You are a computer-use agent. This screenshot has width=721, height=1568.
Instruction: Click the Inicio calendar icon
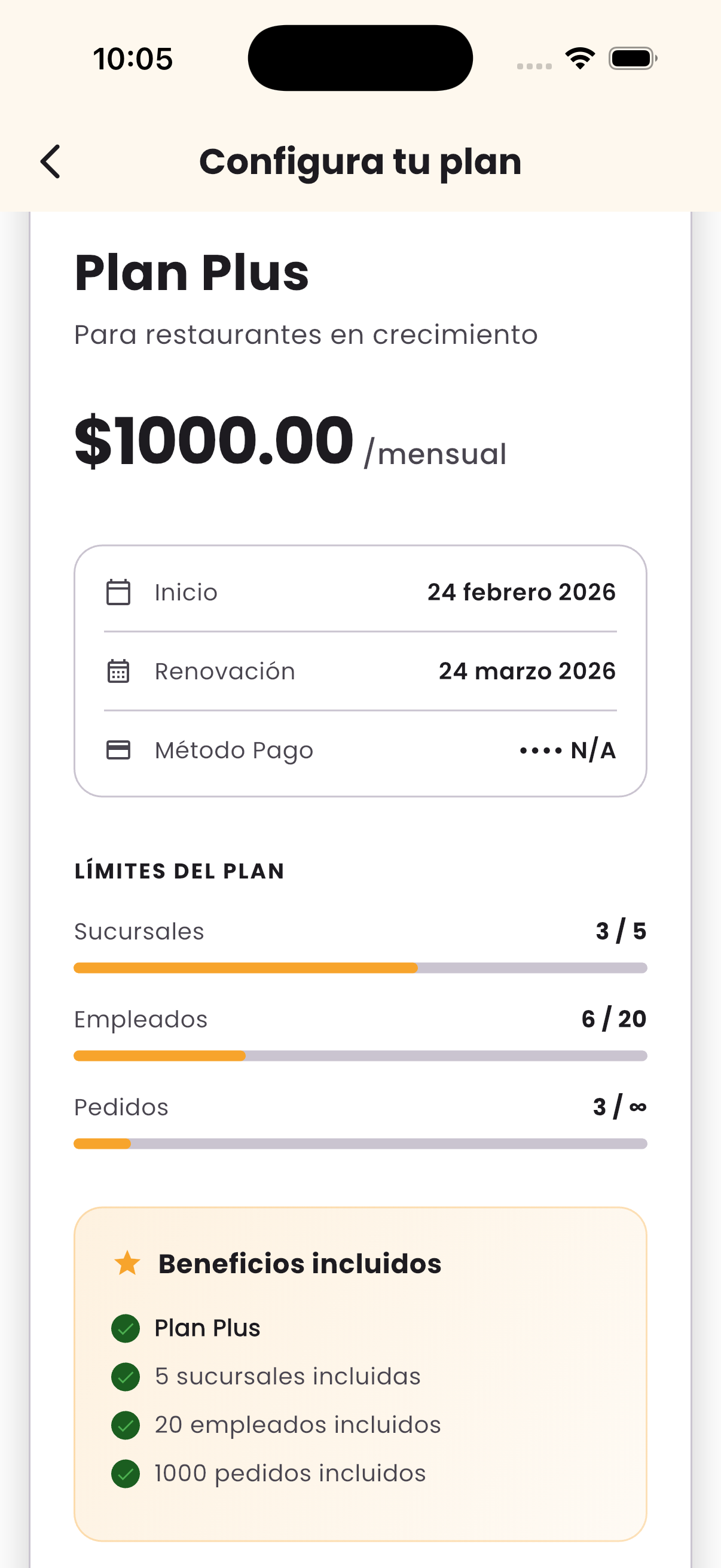pos(119,591)
